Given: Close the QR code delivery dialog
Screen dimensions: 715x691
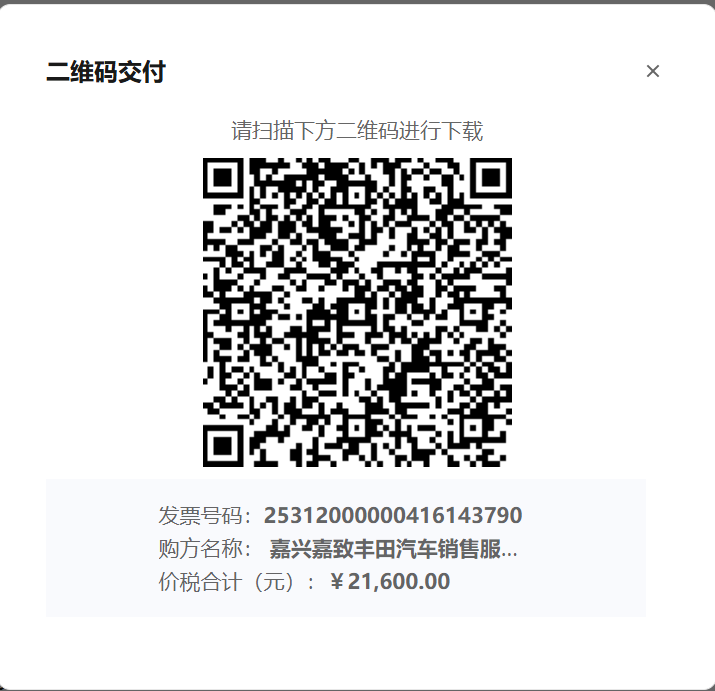Looking at the screenshot, I should pos(653,71).
